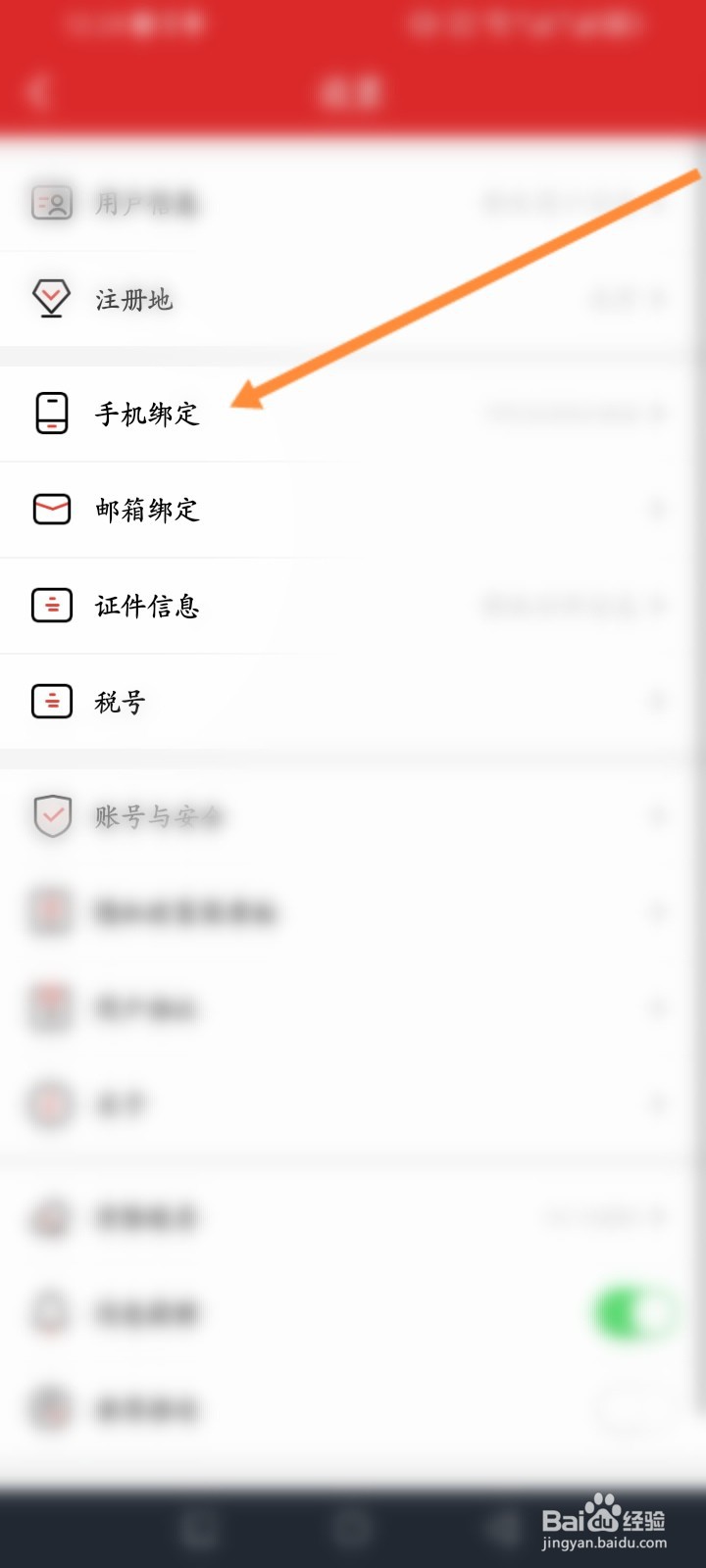Tap the tax number (税号) list icon
The width and height of the screenshot is (706, 1568).
click(x=51, y=701)
